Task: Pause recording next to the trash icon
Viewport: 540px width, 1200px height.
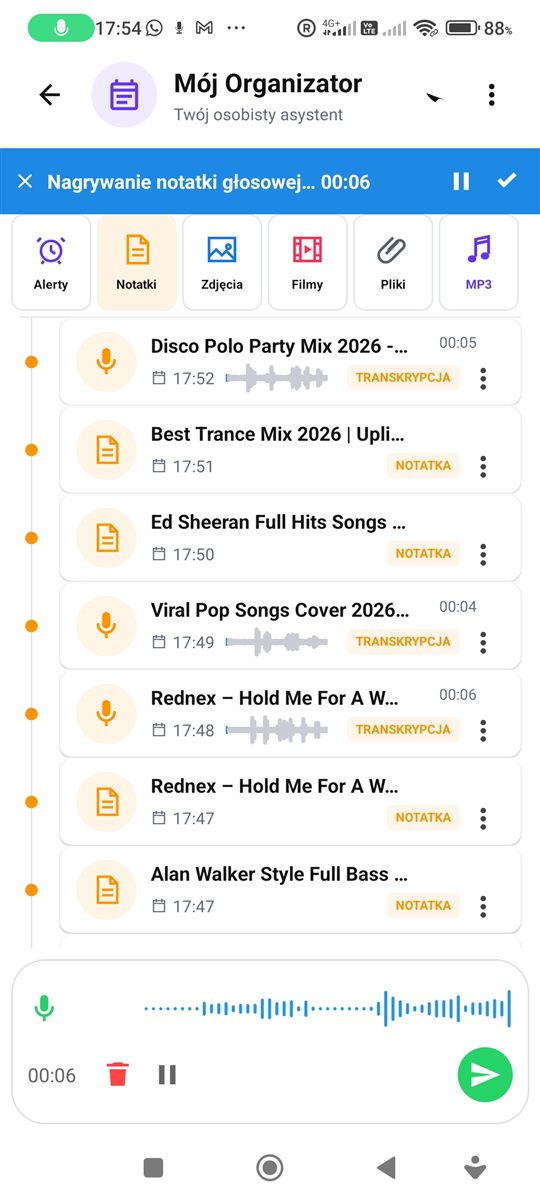Action: [x=167, y=1075]
